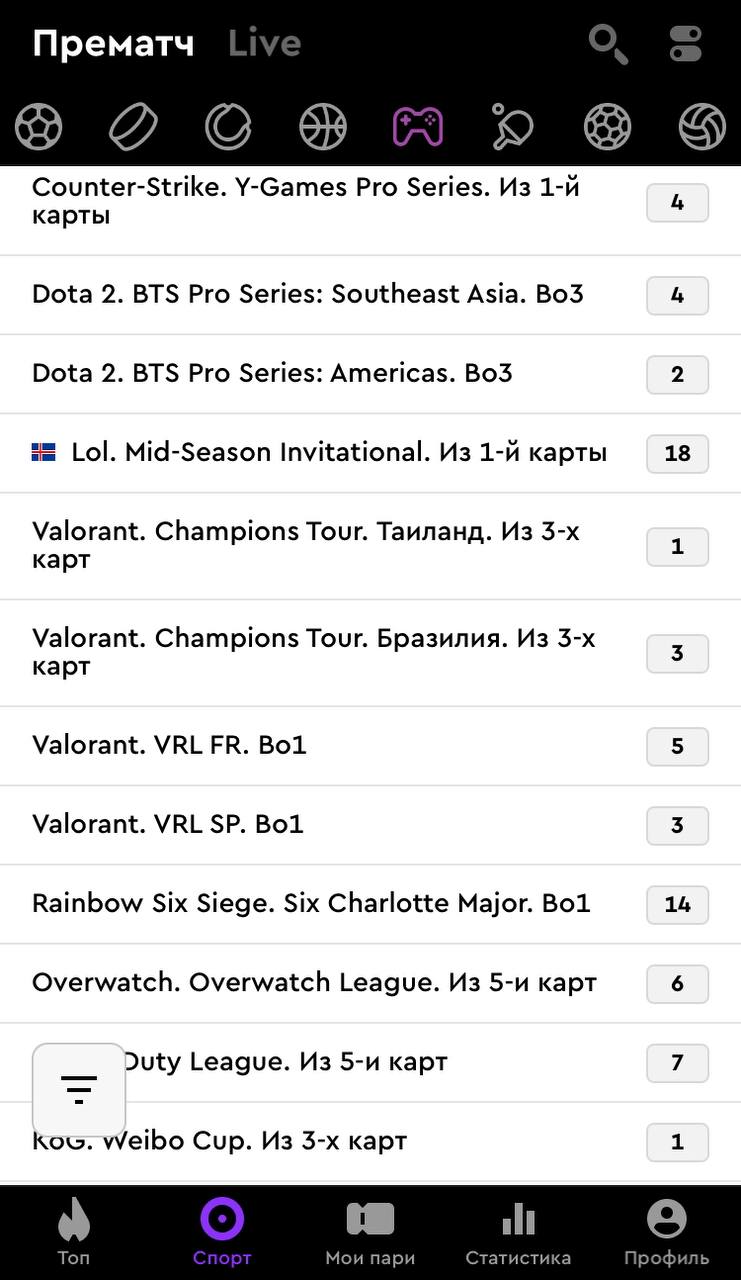Go to the Топ tab

tap(73, 1232)
